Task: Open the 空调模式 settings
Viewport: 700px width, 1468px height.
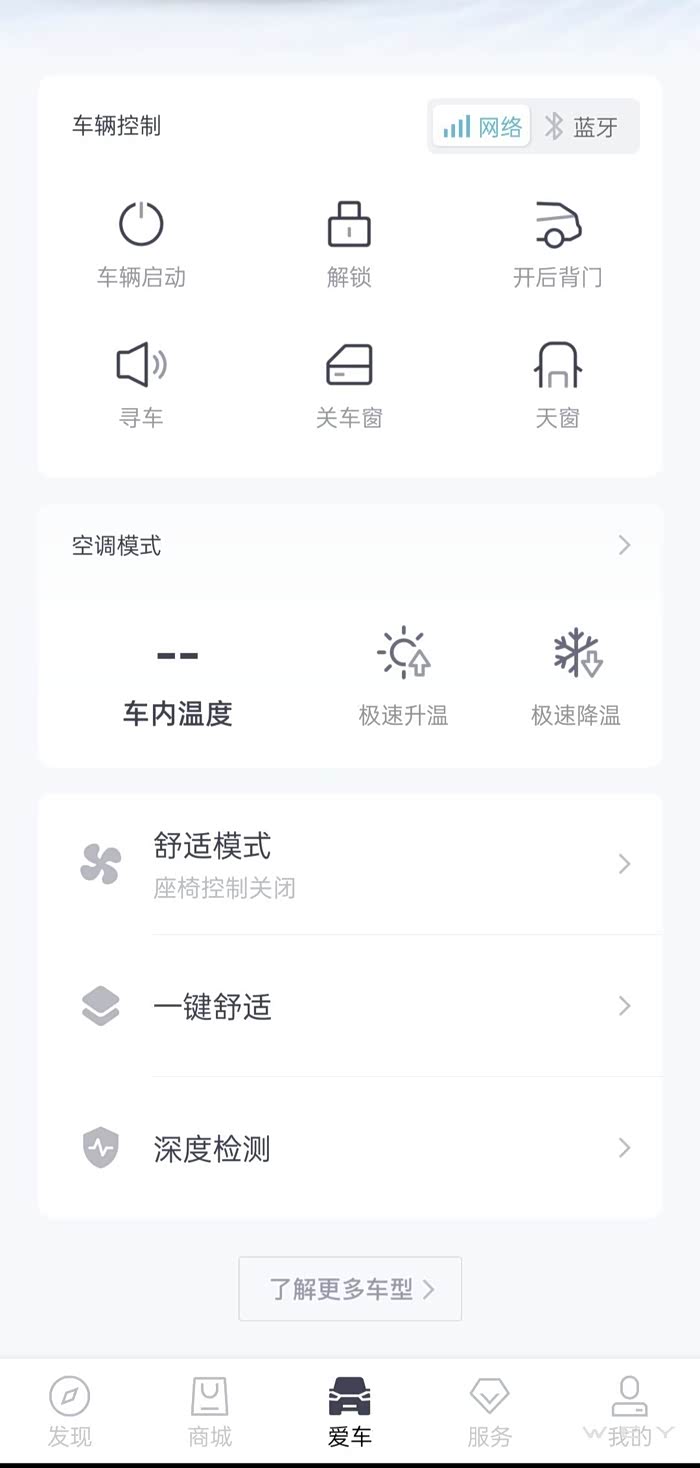Action: (350, 546)
